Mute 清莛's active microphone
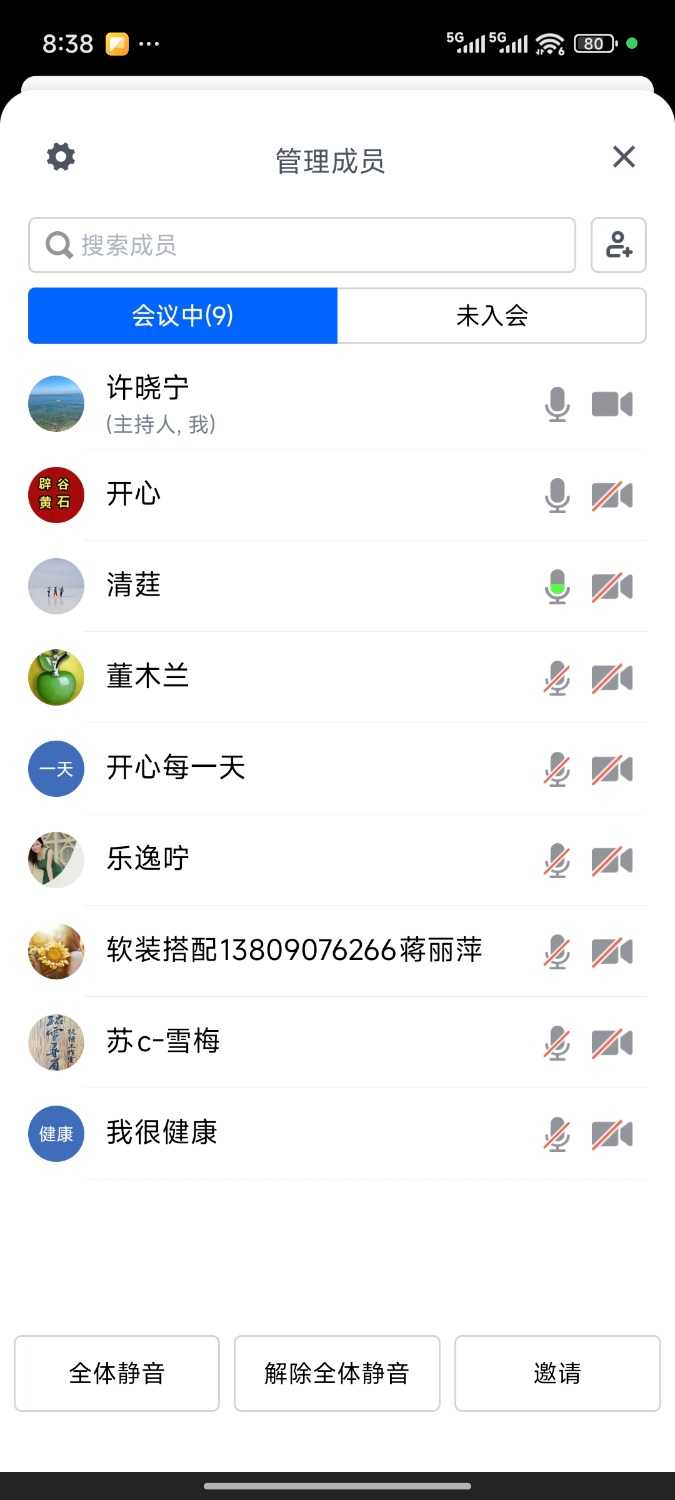The image size is (675, 1500). [x=557, y=587]
